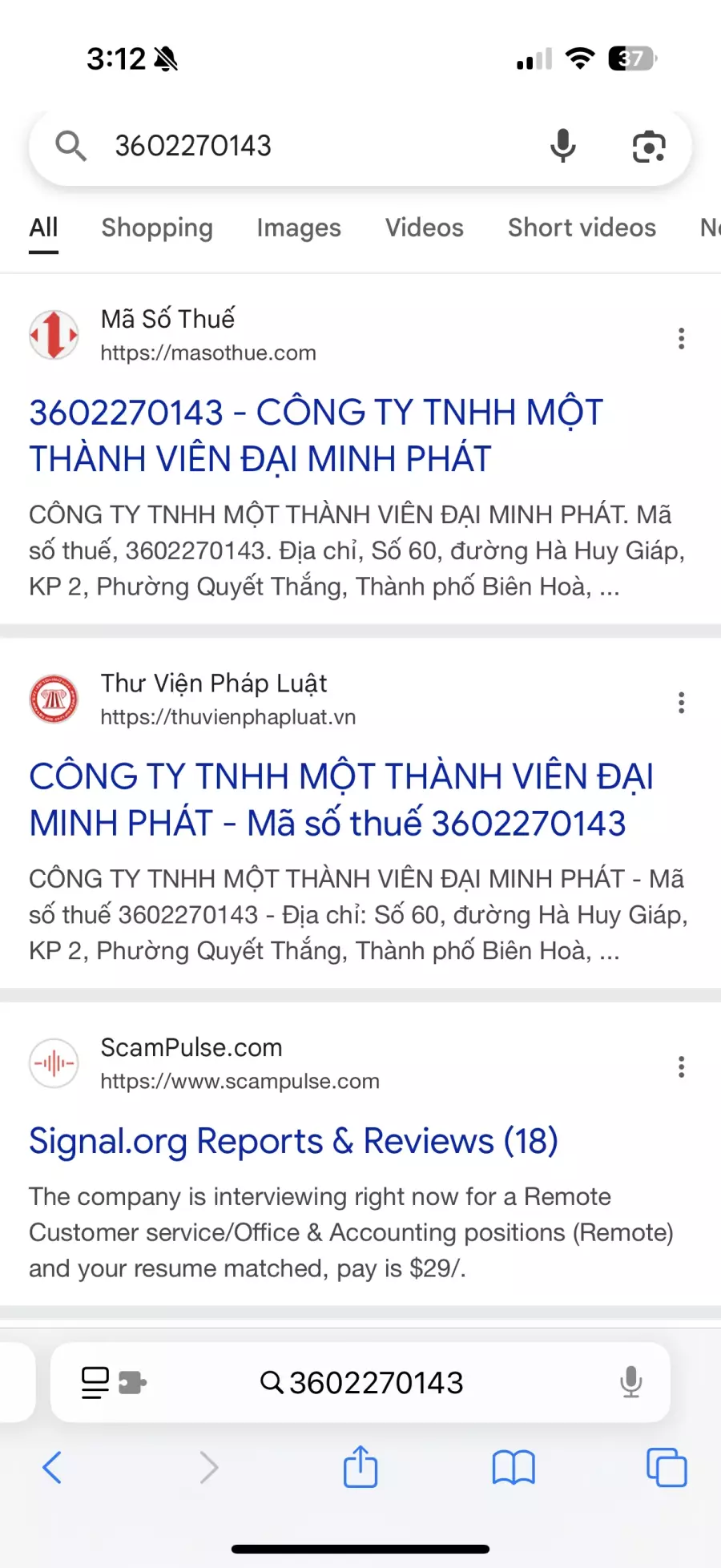This screenshot has width=721, height=1568.
Task: Show all open Safari tabs
Action: (667, 1468)
